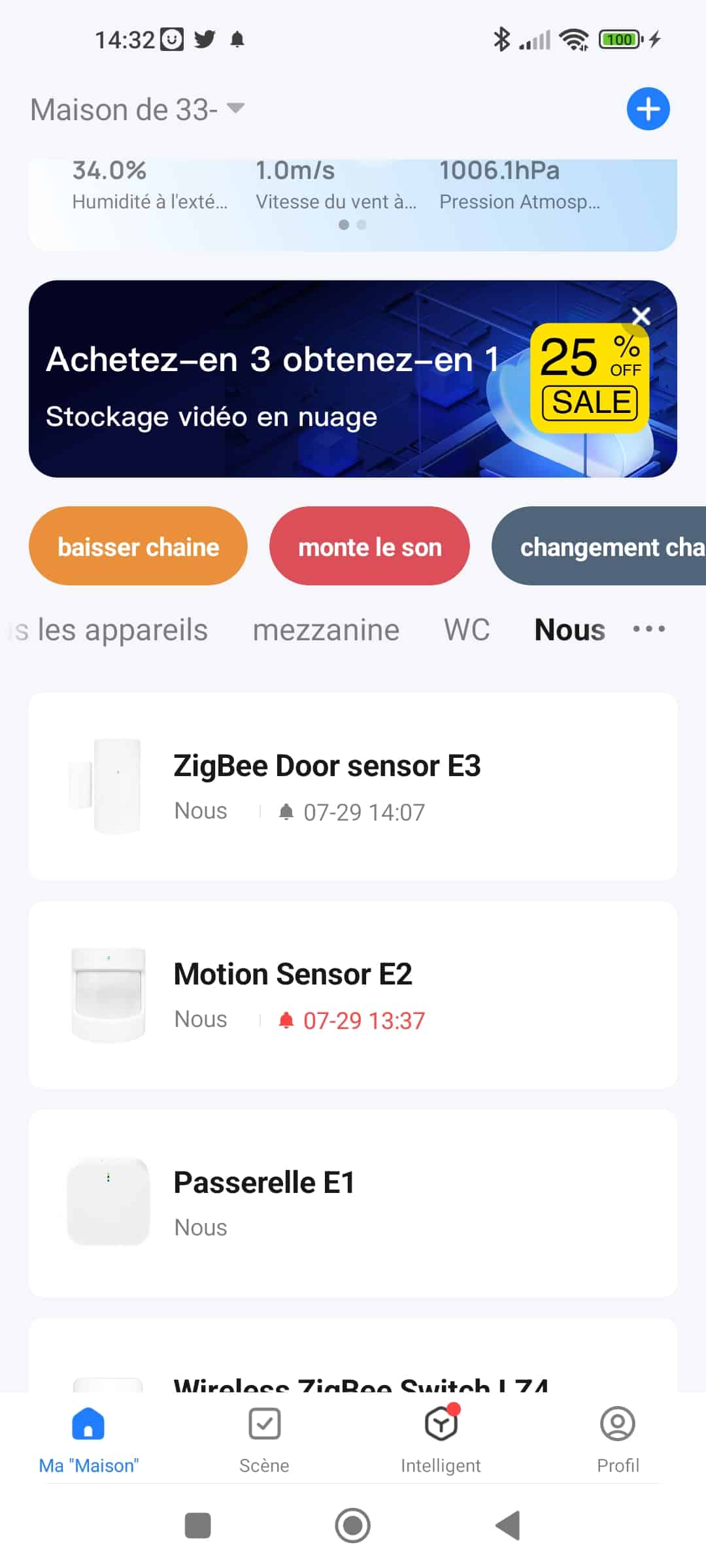
Task: Open the Passerelle E1 gateway card
Action: point(352,1203)
